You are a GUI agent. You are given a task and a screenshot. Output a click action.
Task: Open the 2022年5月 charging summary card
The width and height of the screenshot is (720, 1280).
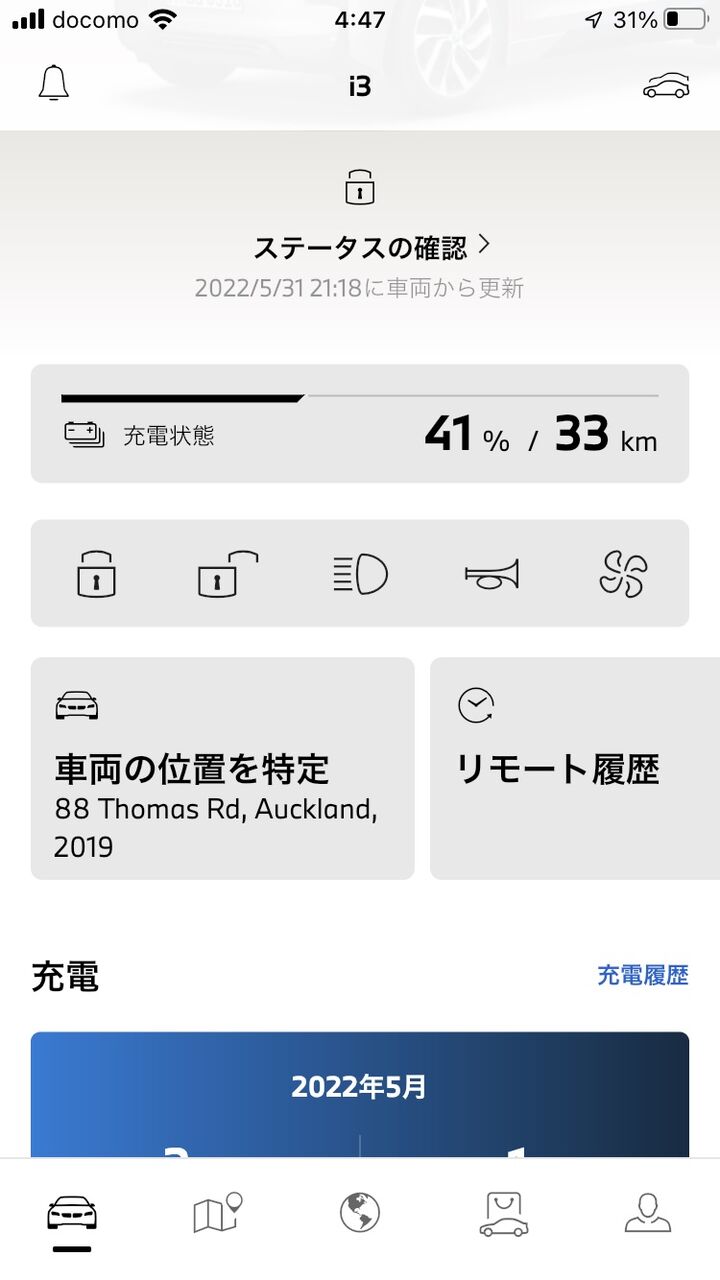pos(360,1094)
